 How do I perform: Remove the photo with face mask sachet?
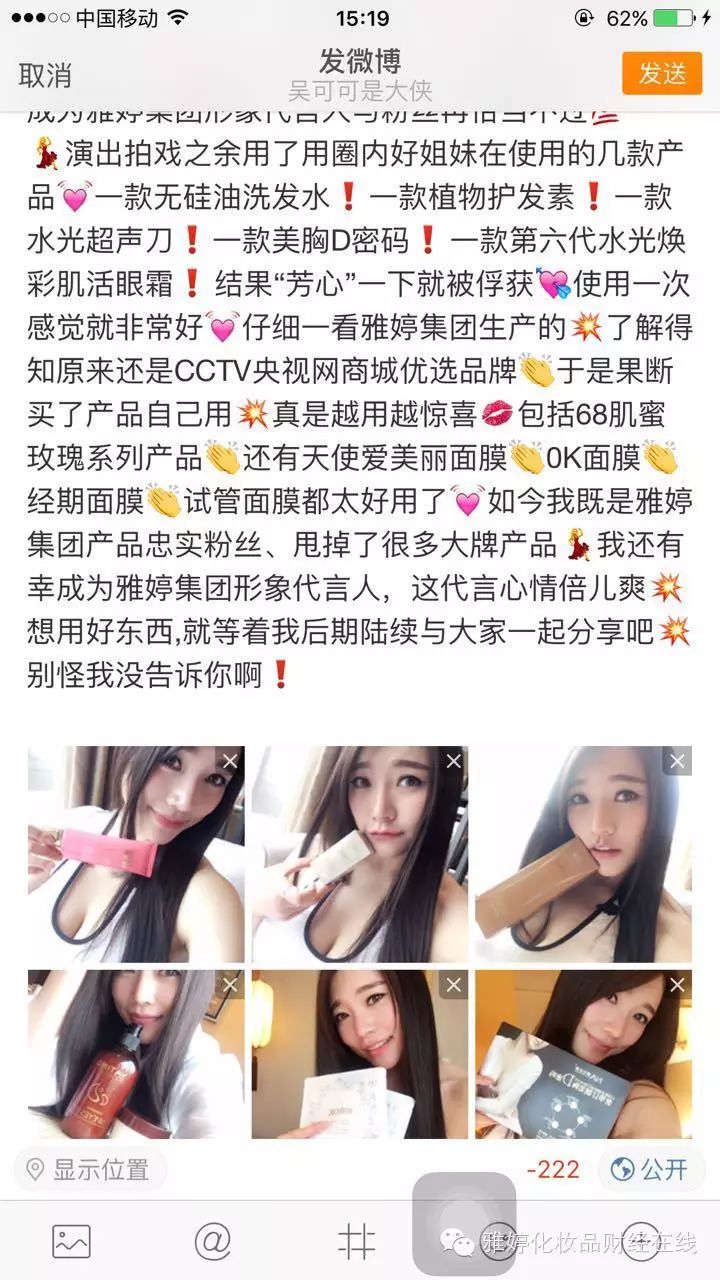tap(454, 986)
